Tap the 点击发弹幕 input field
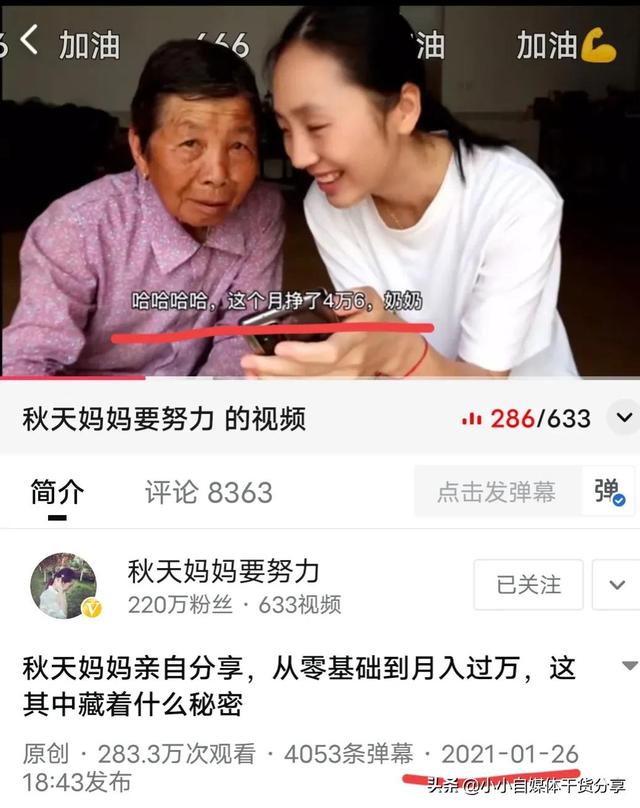 [x=496, y=492]
